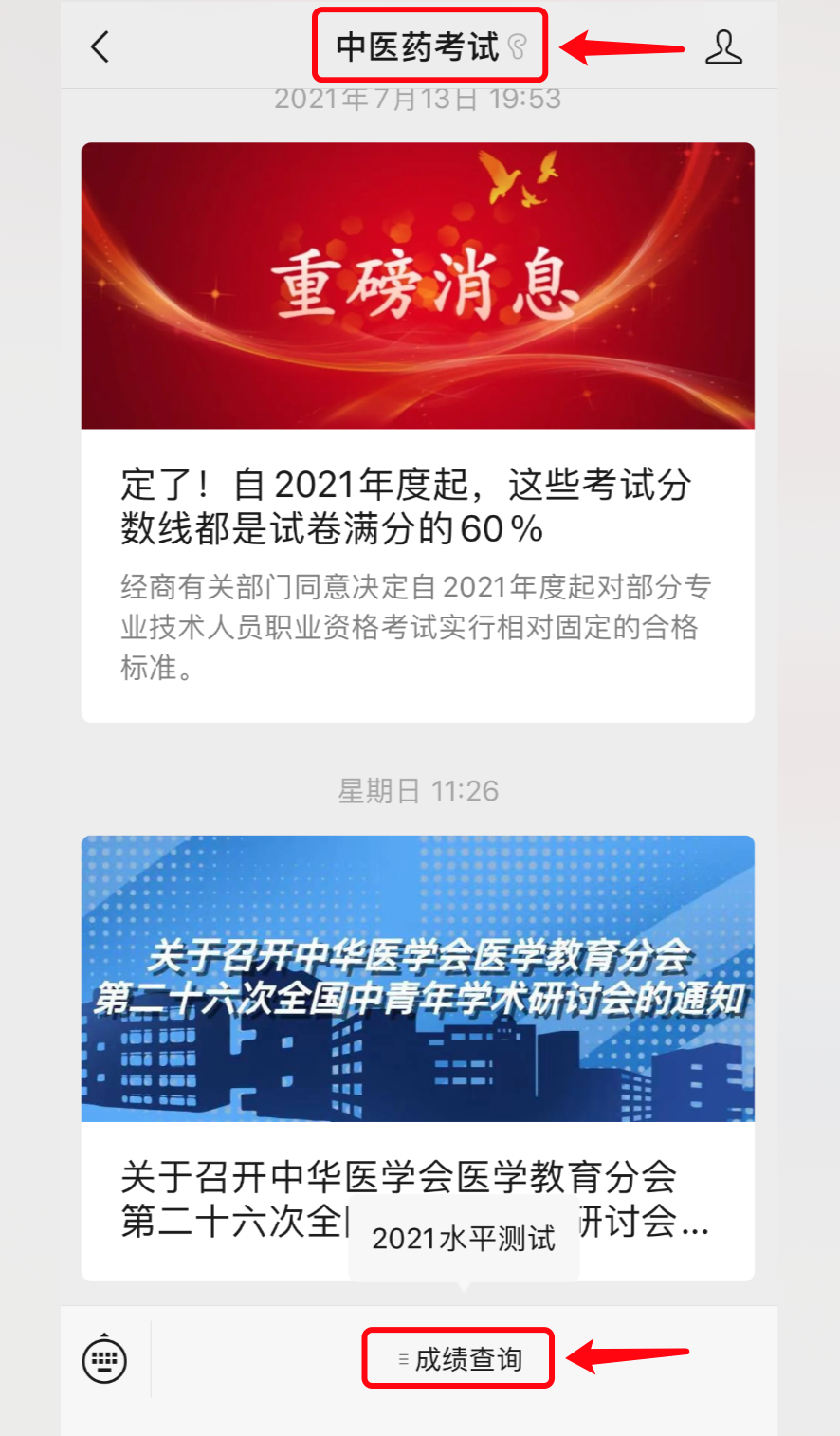Select 2021水平测试 from the popup menu
This screenshot has width=840, height=1436.
point(464,1239)
